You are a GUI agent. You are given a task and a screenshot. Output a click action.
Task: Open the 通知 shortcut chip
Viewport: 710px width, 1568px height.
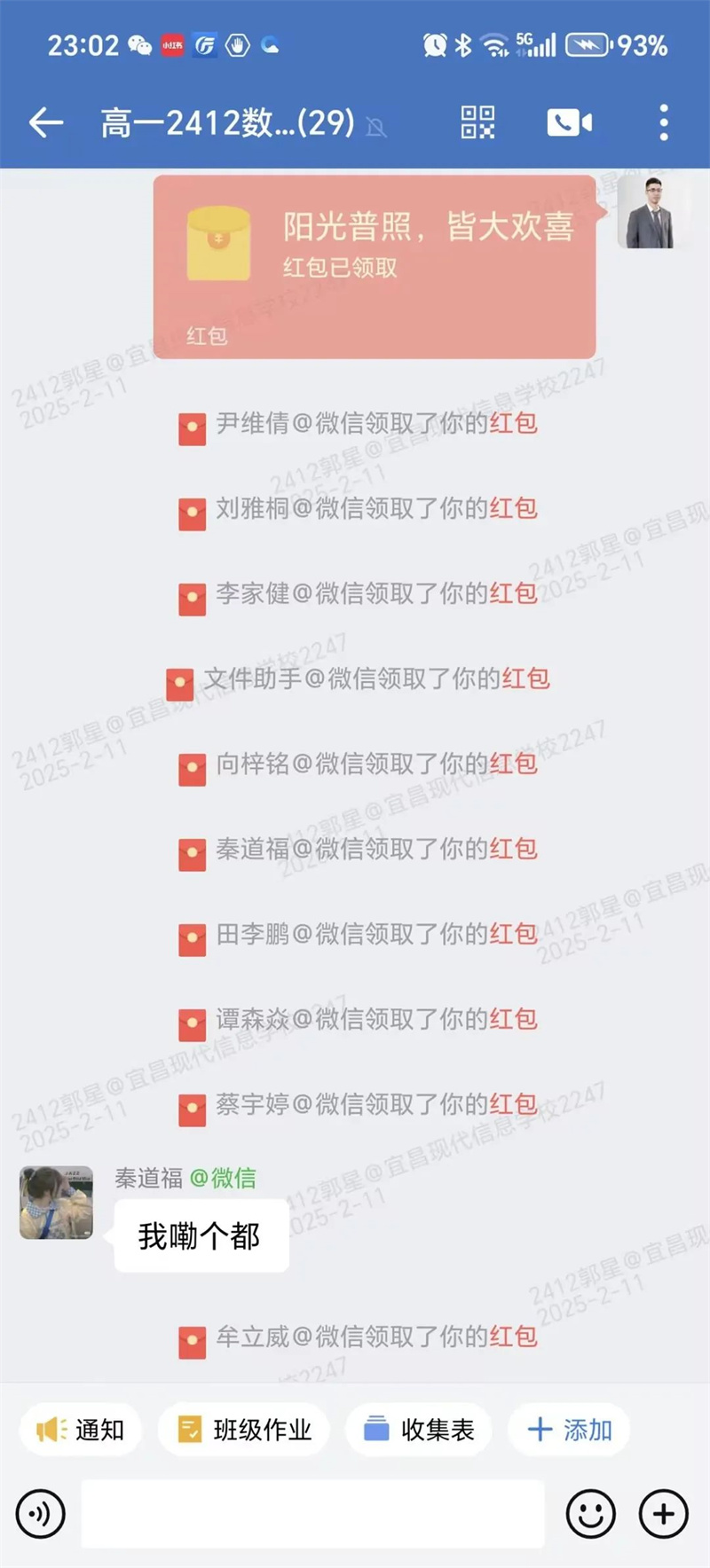pos(81,1430)
